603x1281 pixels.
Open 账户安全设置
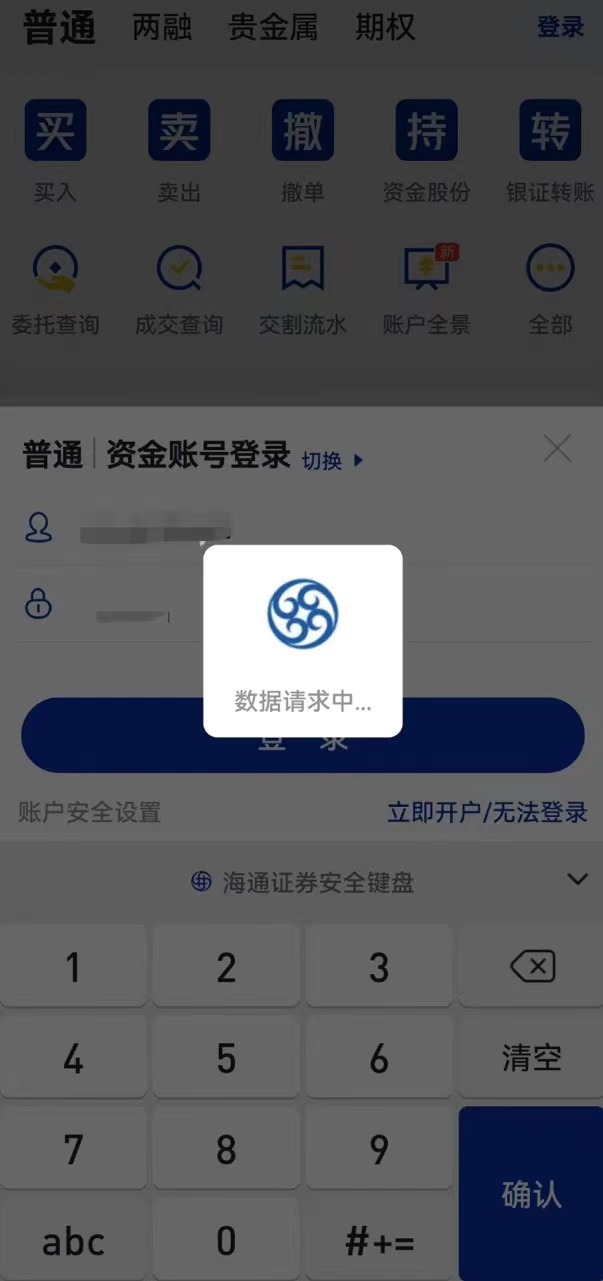point(90,812)
